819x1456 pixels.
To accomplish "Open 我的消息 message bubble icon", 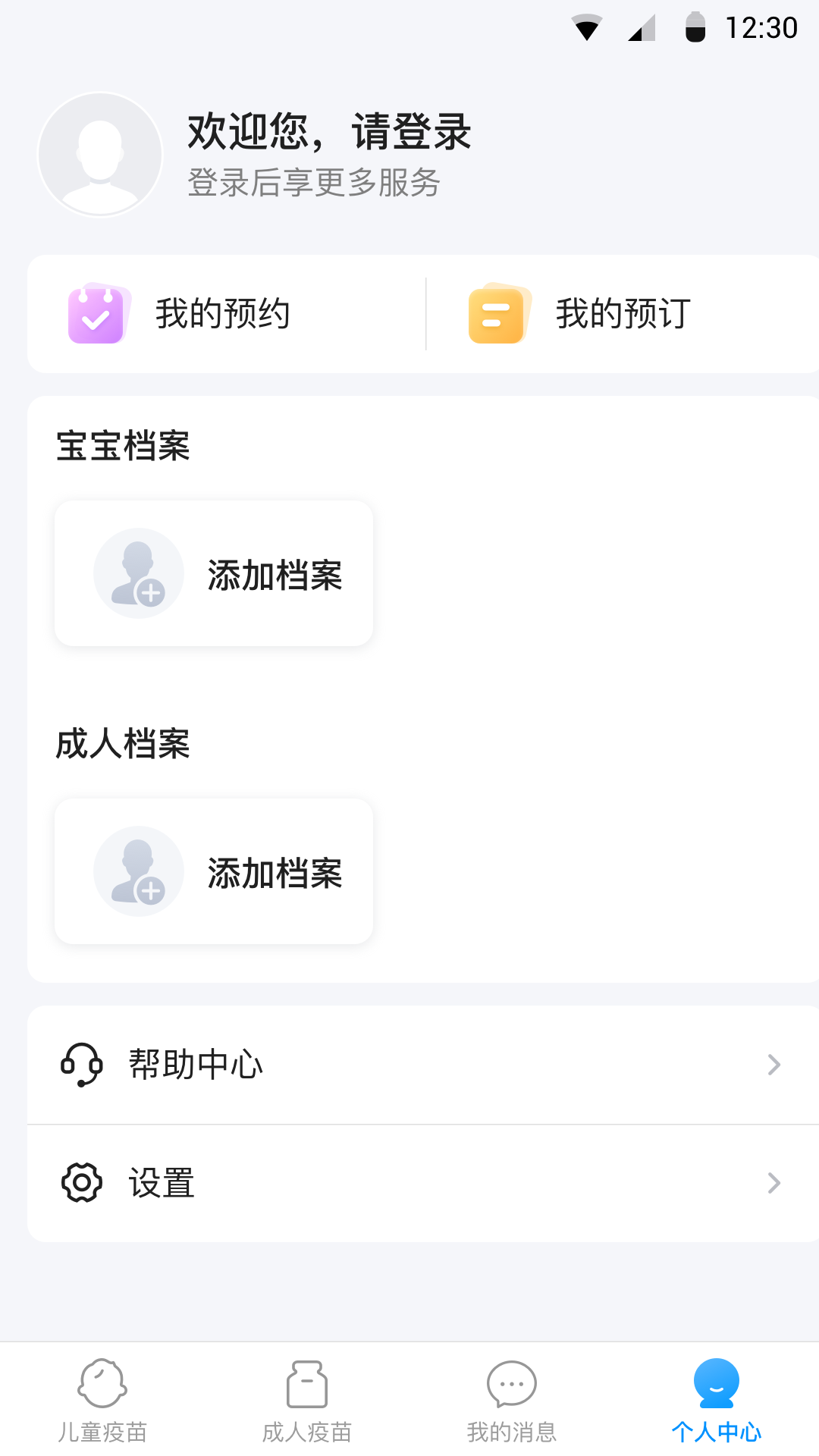I will coord(511,1385).
